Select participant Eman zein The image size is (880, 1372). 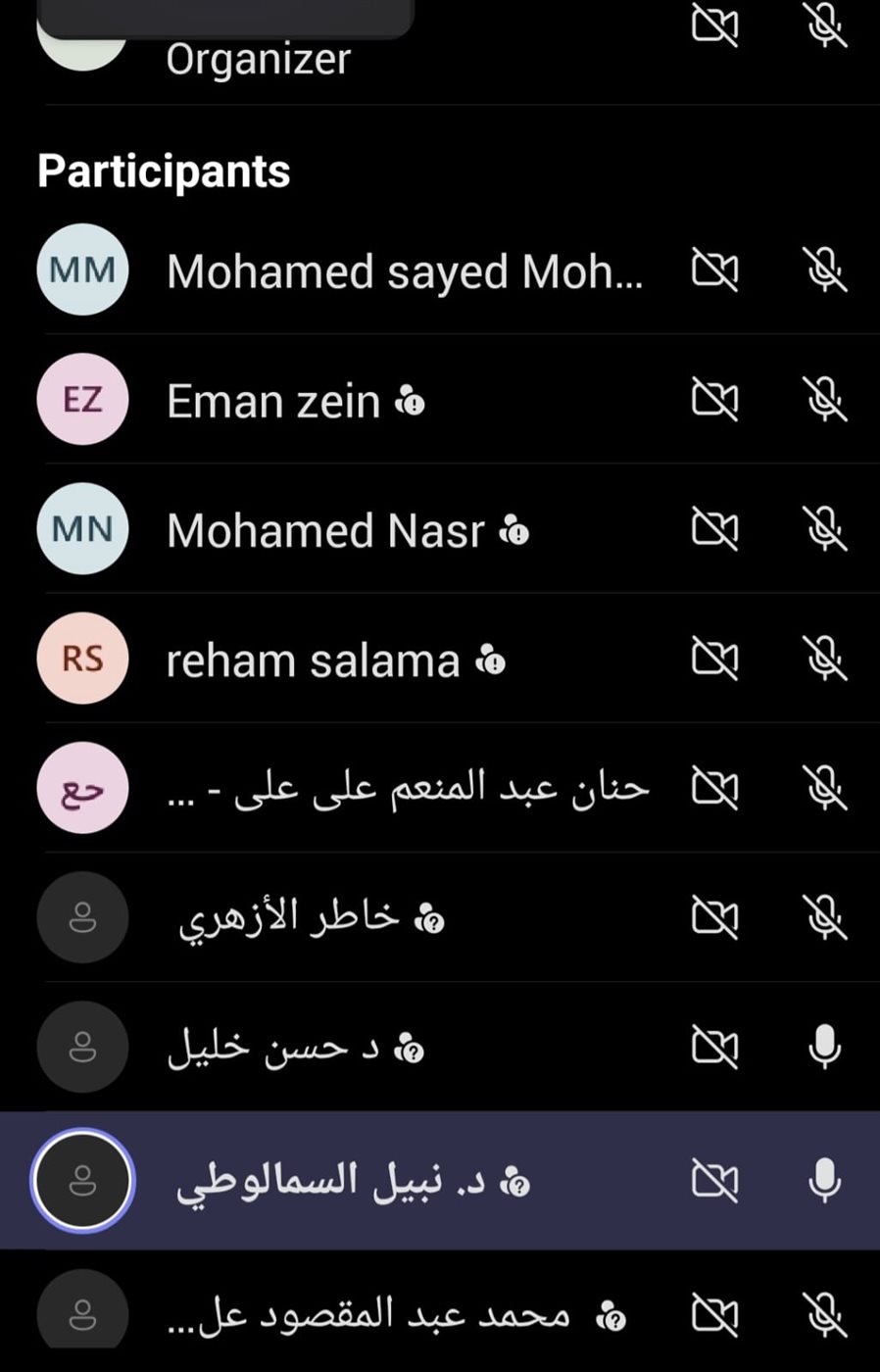[274, 402]
